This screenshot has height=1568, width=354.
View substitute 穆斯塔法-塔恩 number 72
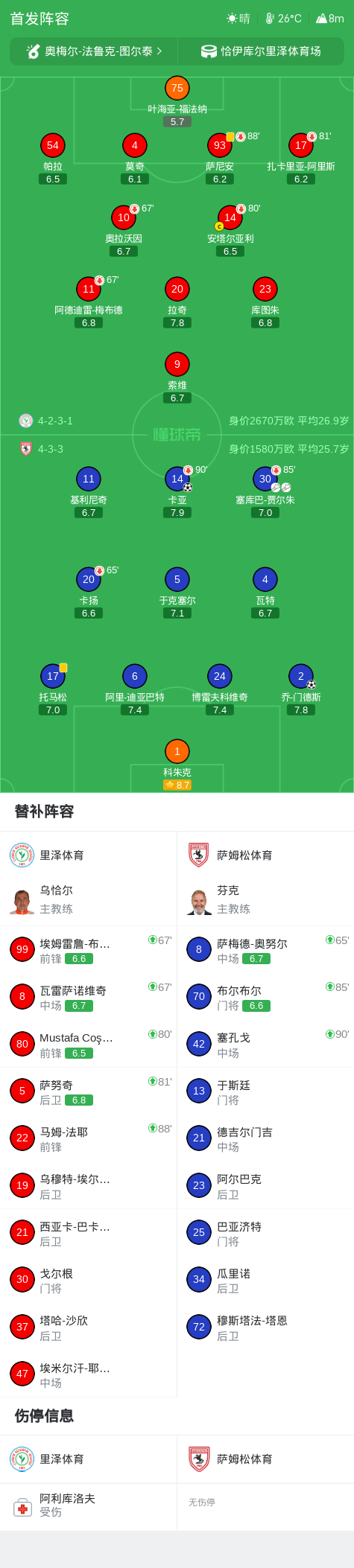(x=265, y=1327)
